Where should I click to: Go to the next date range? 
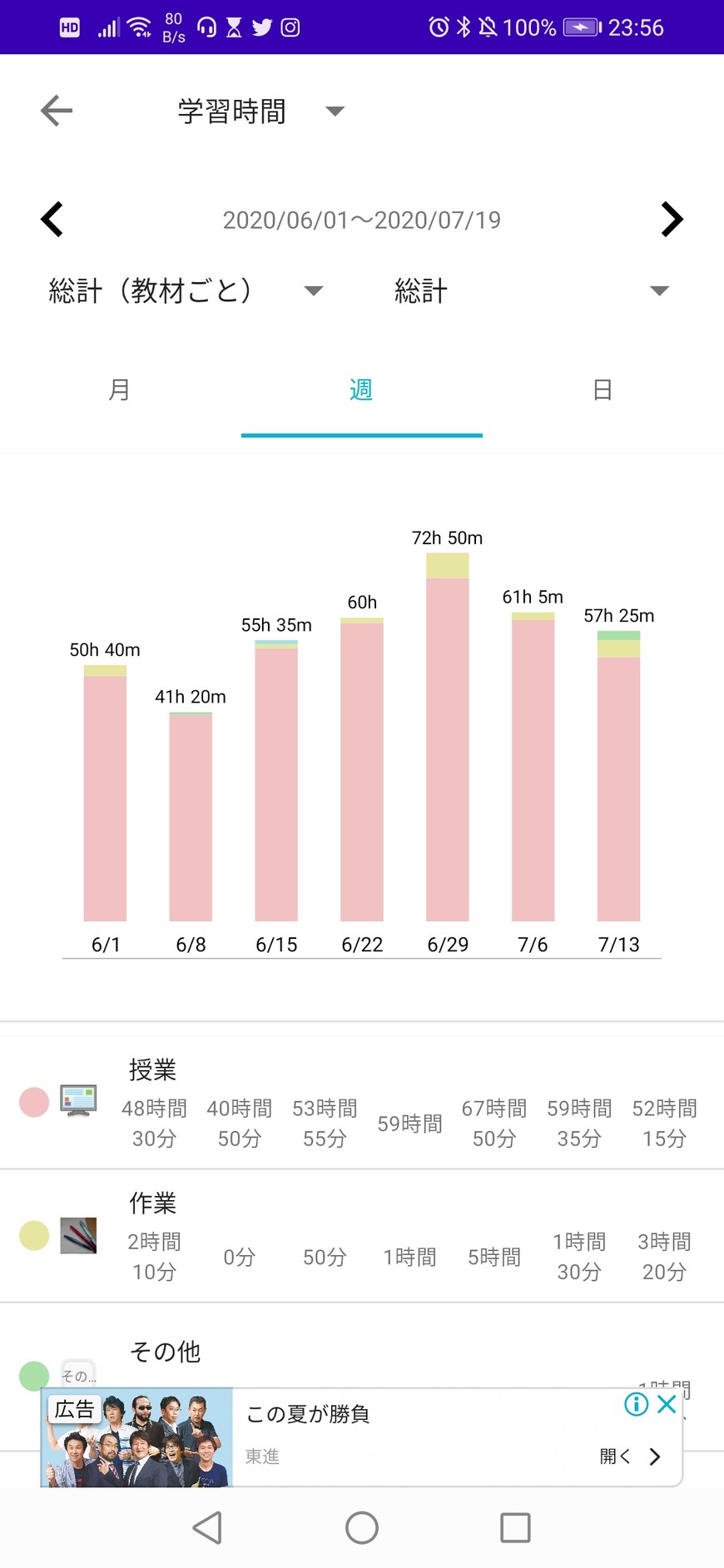coord(671,220)
